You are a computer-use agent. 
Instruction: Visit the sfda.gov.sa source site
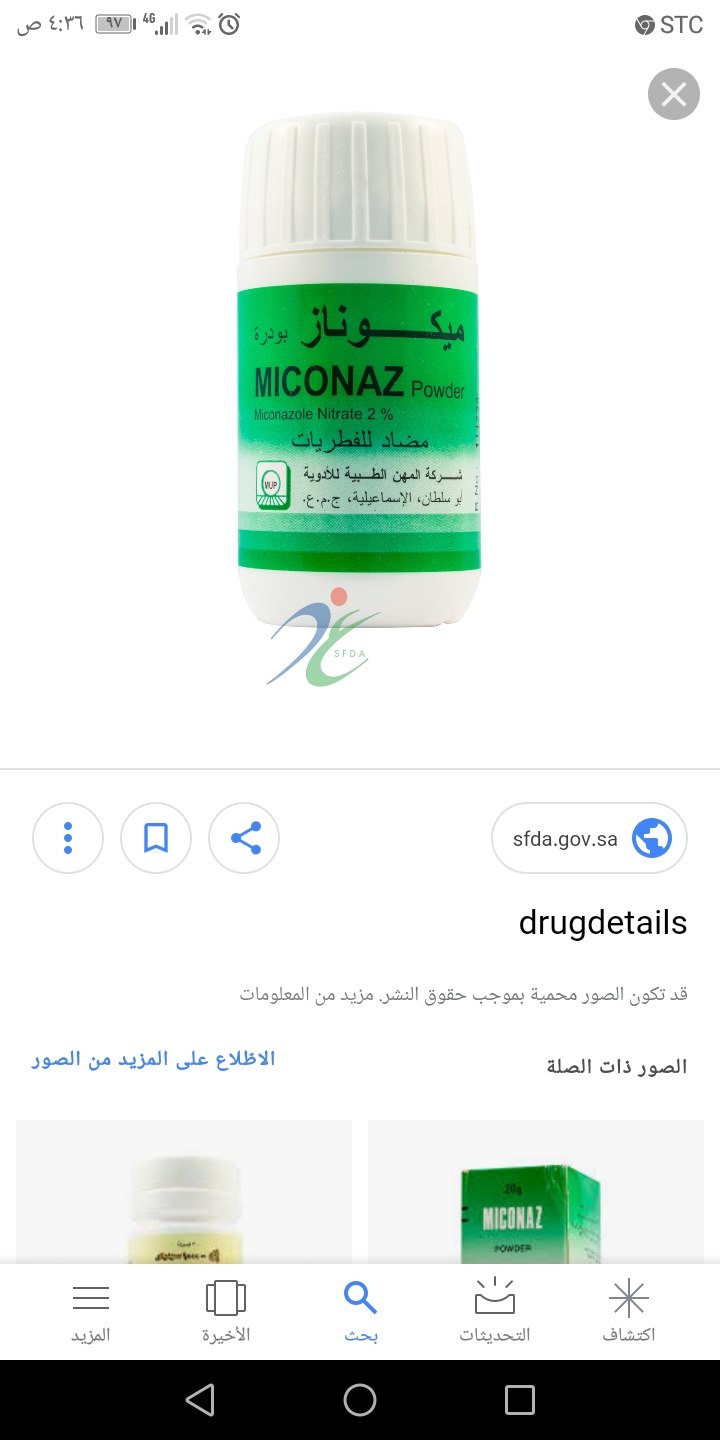click(x=589, y=838)
